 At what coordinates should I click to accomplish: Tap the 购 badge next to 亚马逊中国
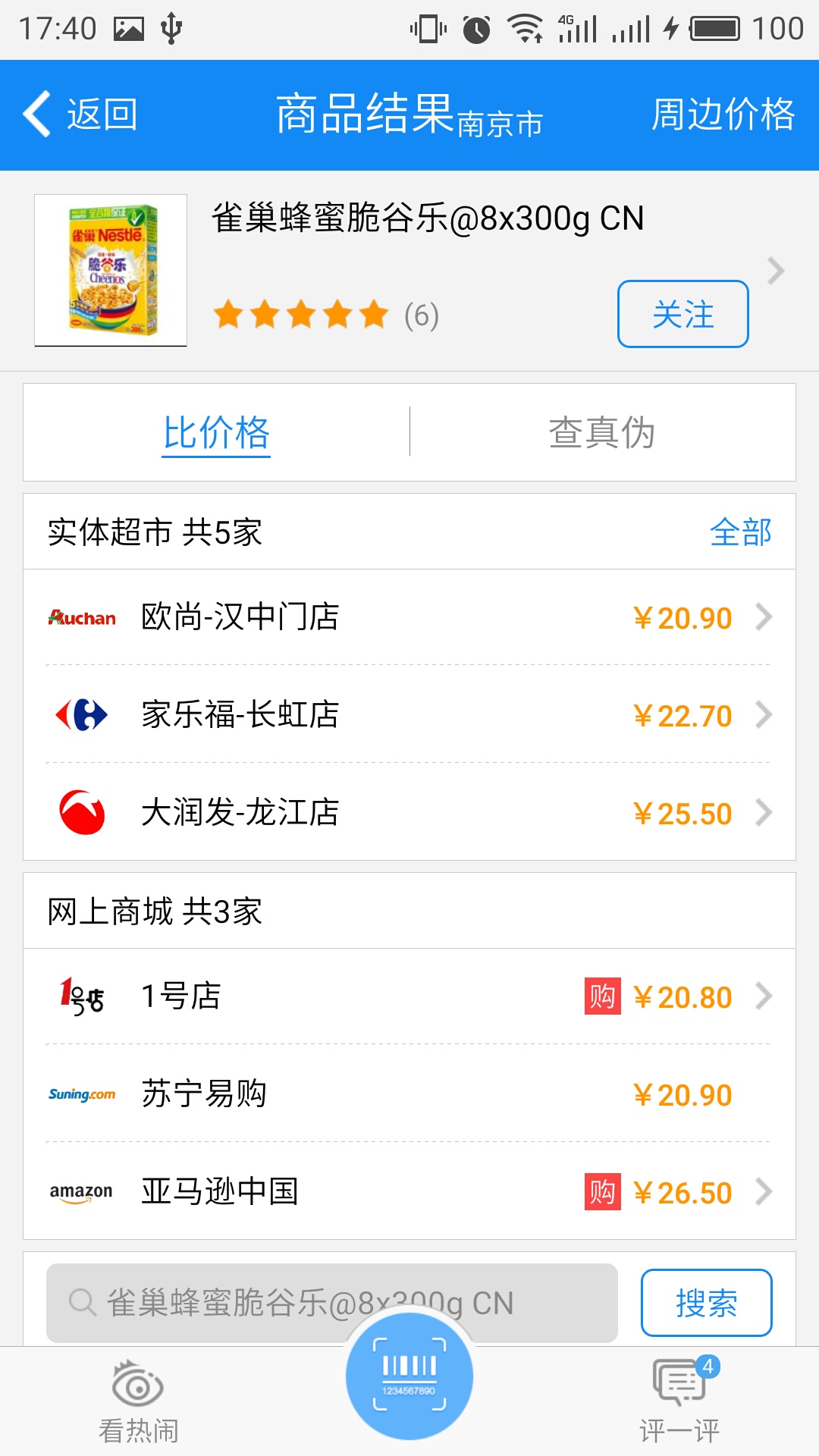coord(603,1192)
